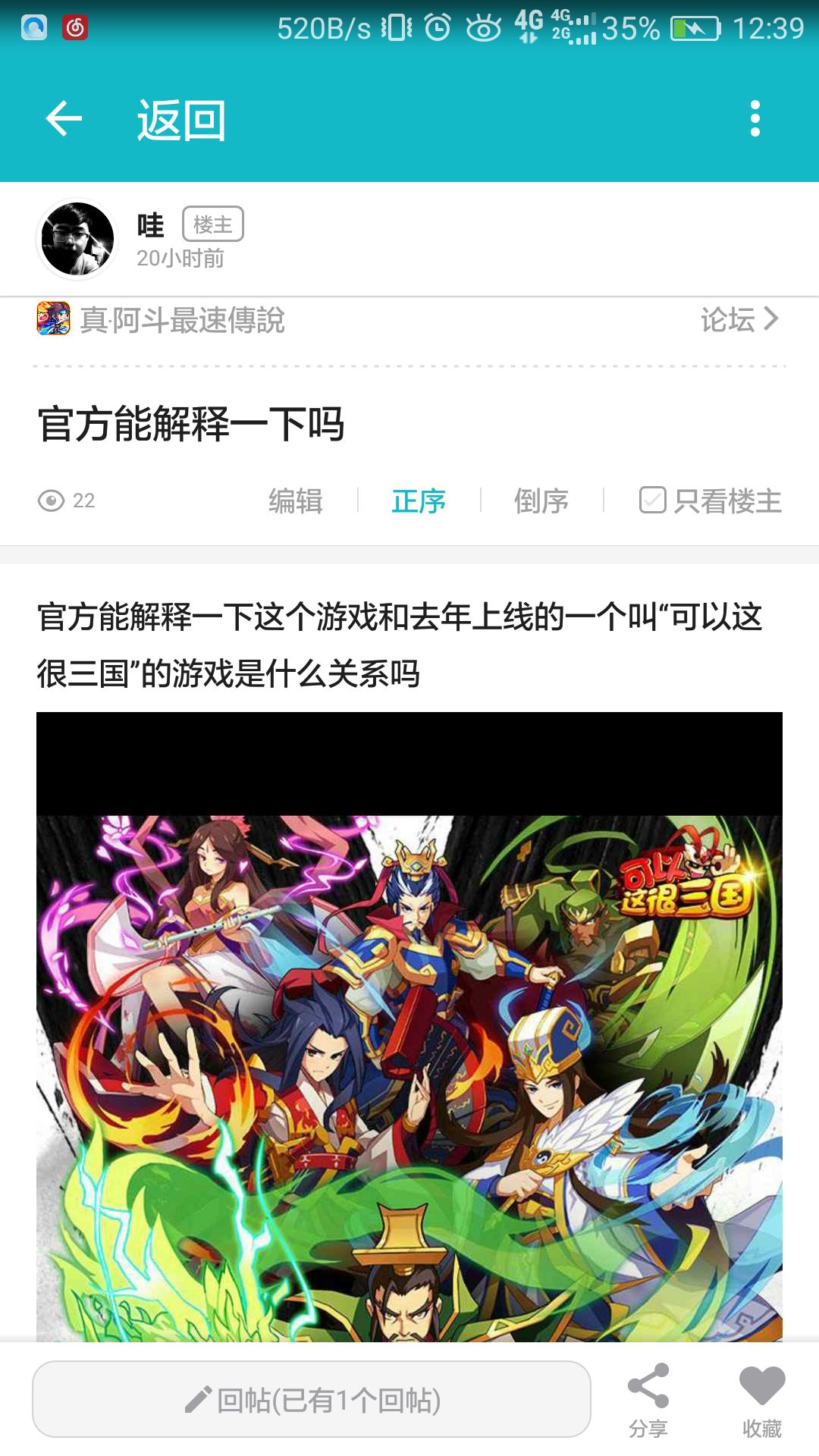The height and width of the screenshot is (1456, 819).
Task: Check the 只看楼主 checkbox
Action: click(x=652, y=500)
